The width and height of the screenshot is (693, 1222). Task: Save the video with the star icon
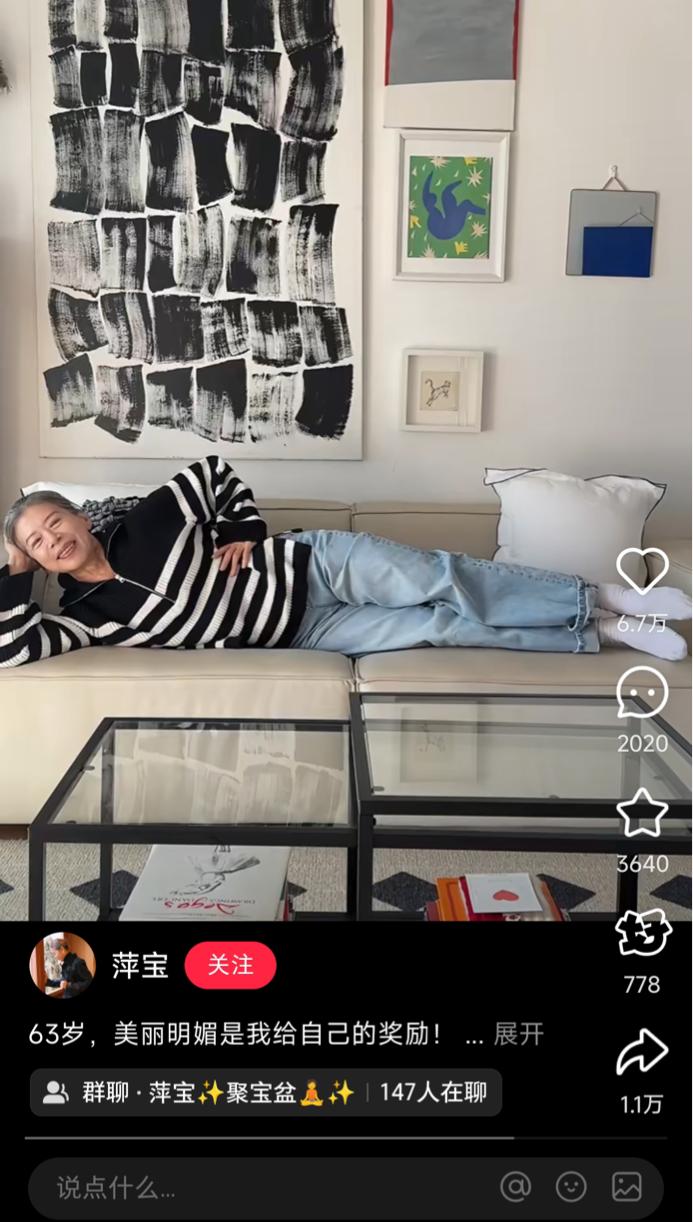coord(642,812)
